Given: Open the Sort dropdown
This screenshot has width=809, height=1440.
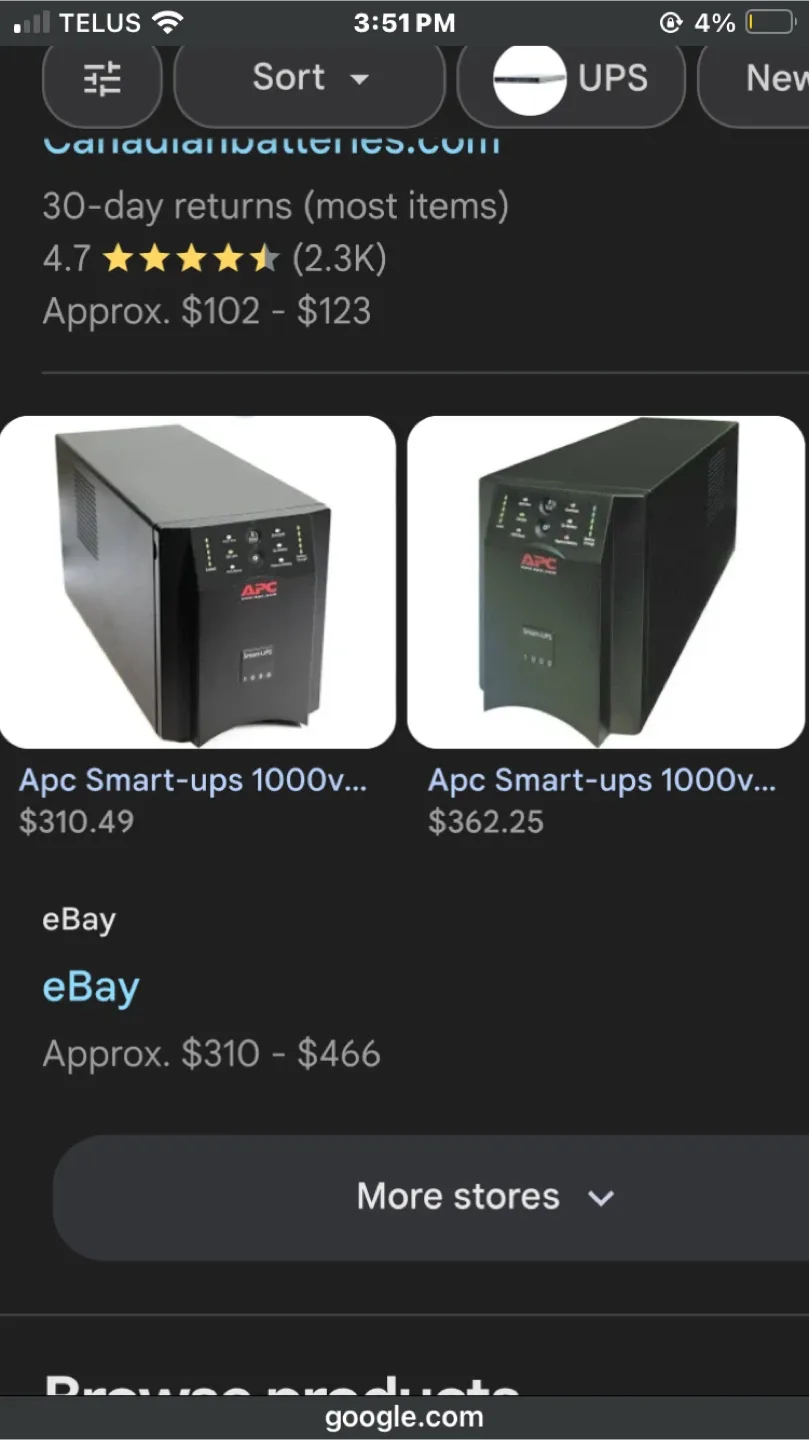Looking at the screenshot, I should pyautogui.click(x=308, y=78).
